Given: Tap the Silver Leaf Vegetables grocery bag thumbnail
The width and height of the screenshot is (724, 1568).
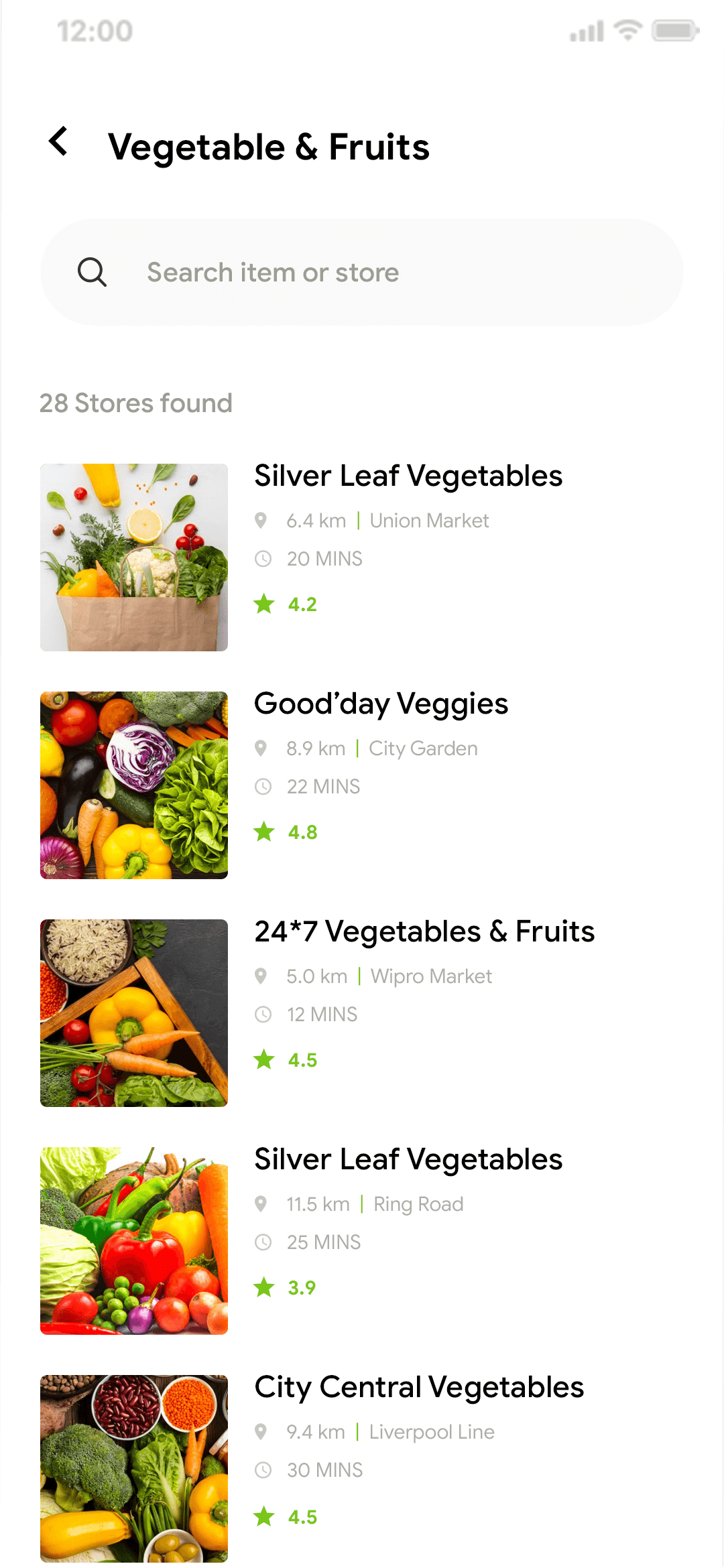Looking at the screenshot, I should click(x=133, y=555).
